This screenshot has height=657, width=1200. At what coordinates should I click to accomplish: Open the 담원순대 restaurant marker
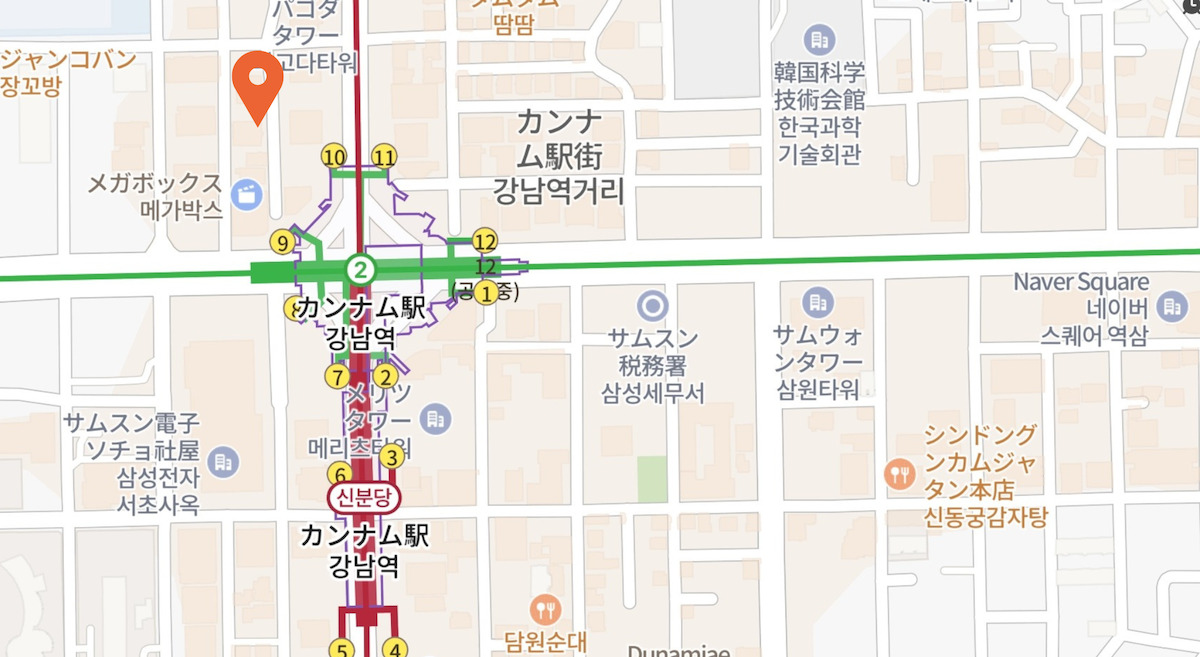[x=544, y=609]
